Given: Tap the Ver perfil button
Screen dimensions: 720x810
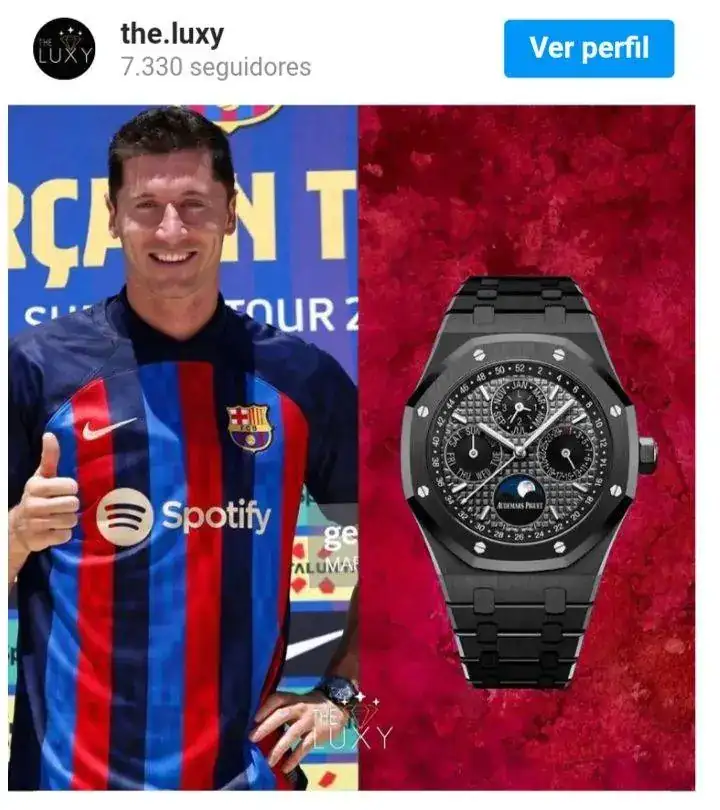Looking at the screenshot, I should 589,49.
